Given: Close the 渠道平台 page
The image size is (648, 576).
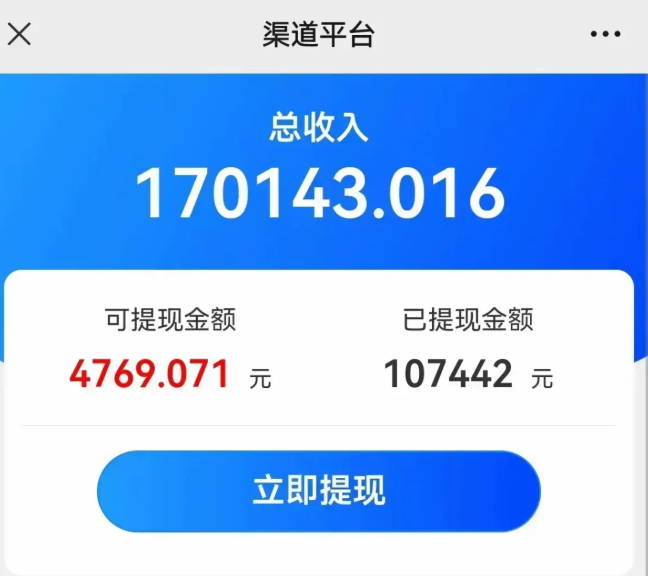Looking at the screenshot, I should click(20, 35).
